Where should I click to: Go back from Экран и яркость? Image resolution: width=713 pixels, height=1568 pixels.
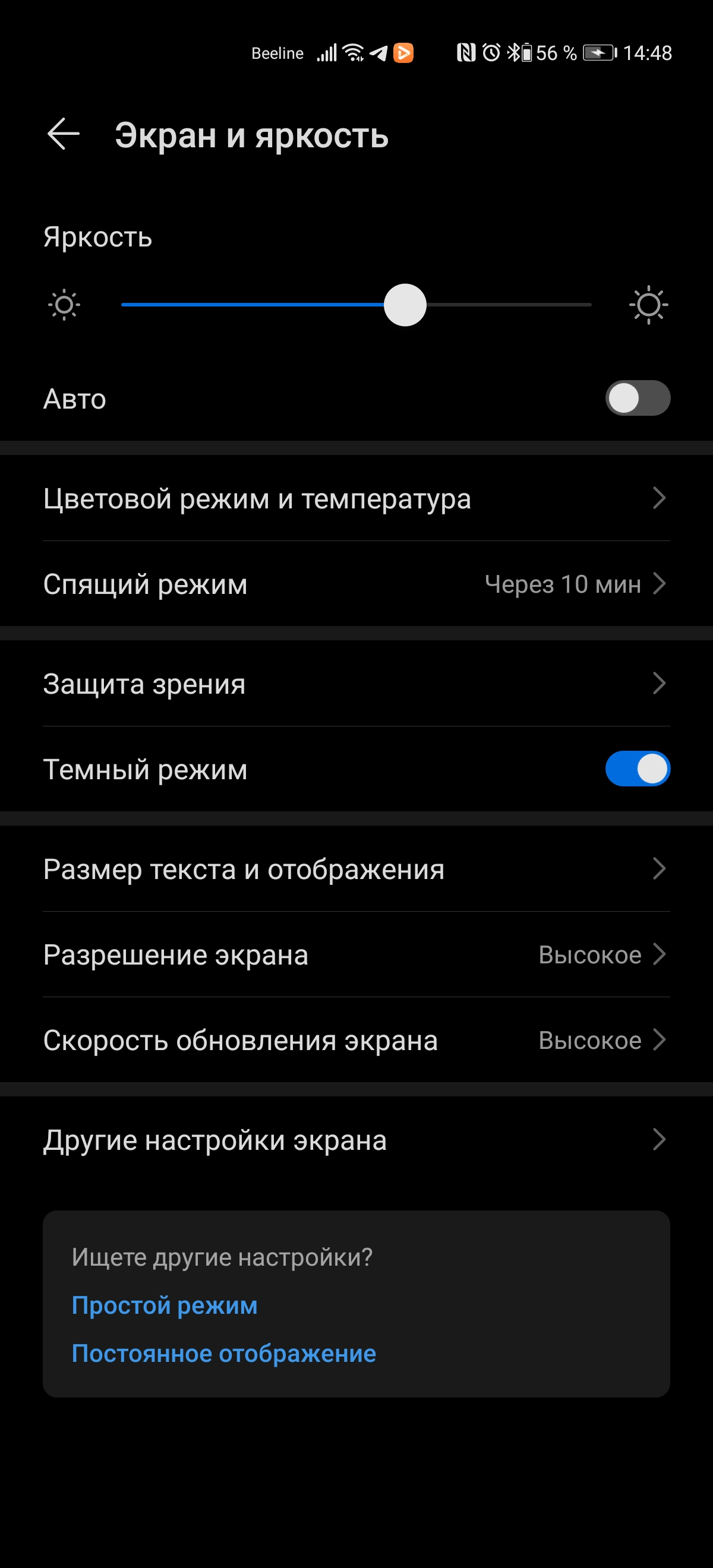(x=64, y=134)
